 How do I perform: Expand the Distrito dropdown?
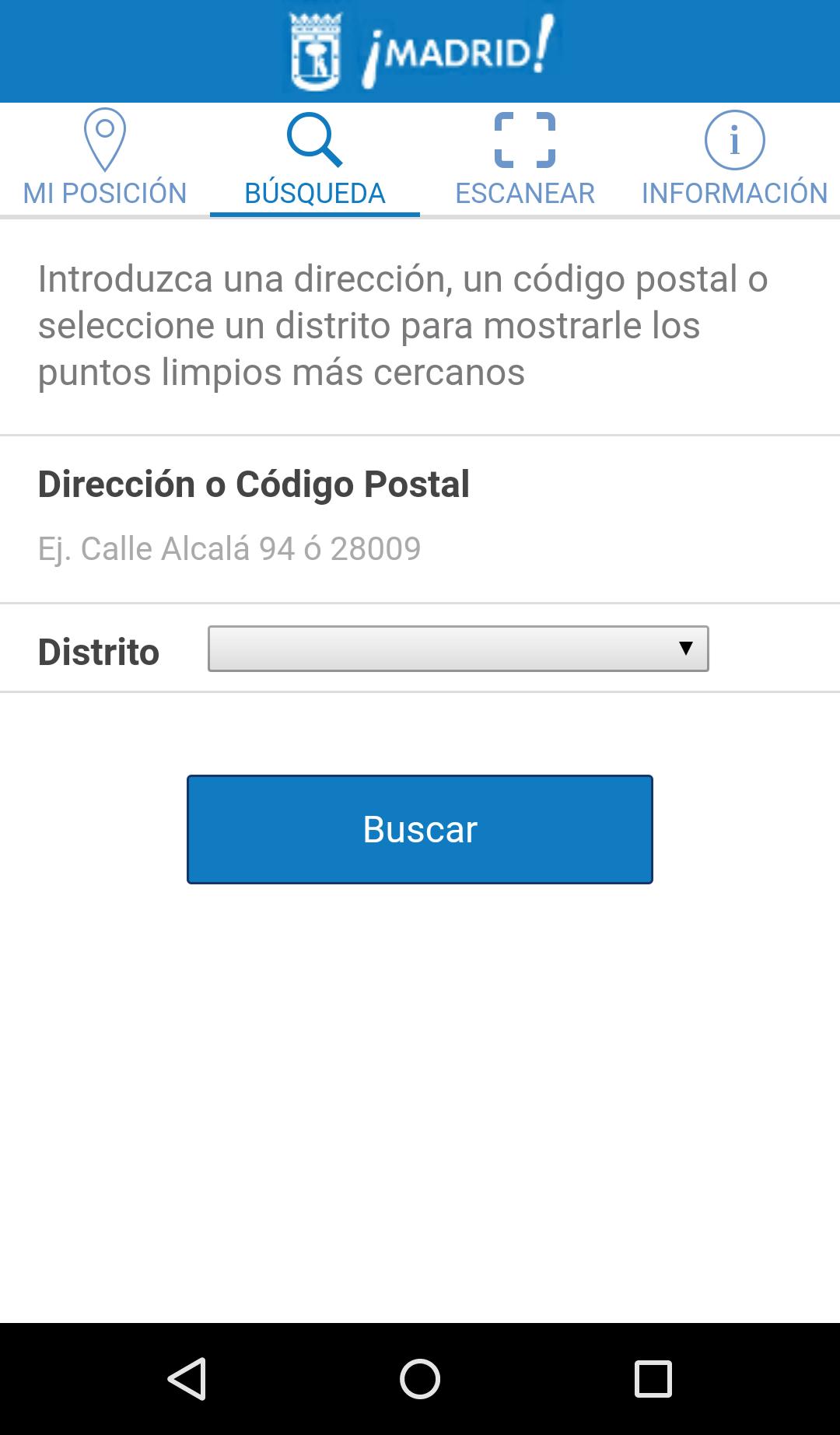(458, 649)
